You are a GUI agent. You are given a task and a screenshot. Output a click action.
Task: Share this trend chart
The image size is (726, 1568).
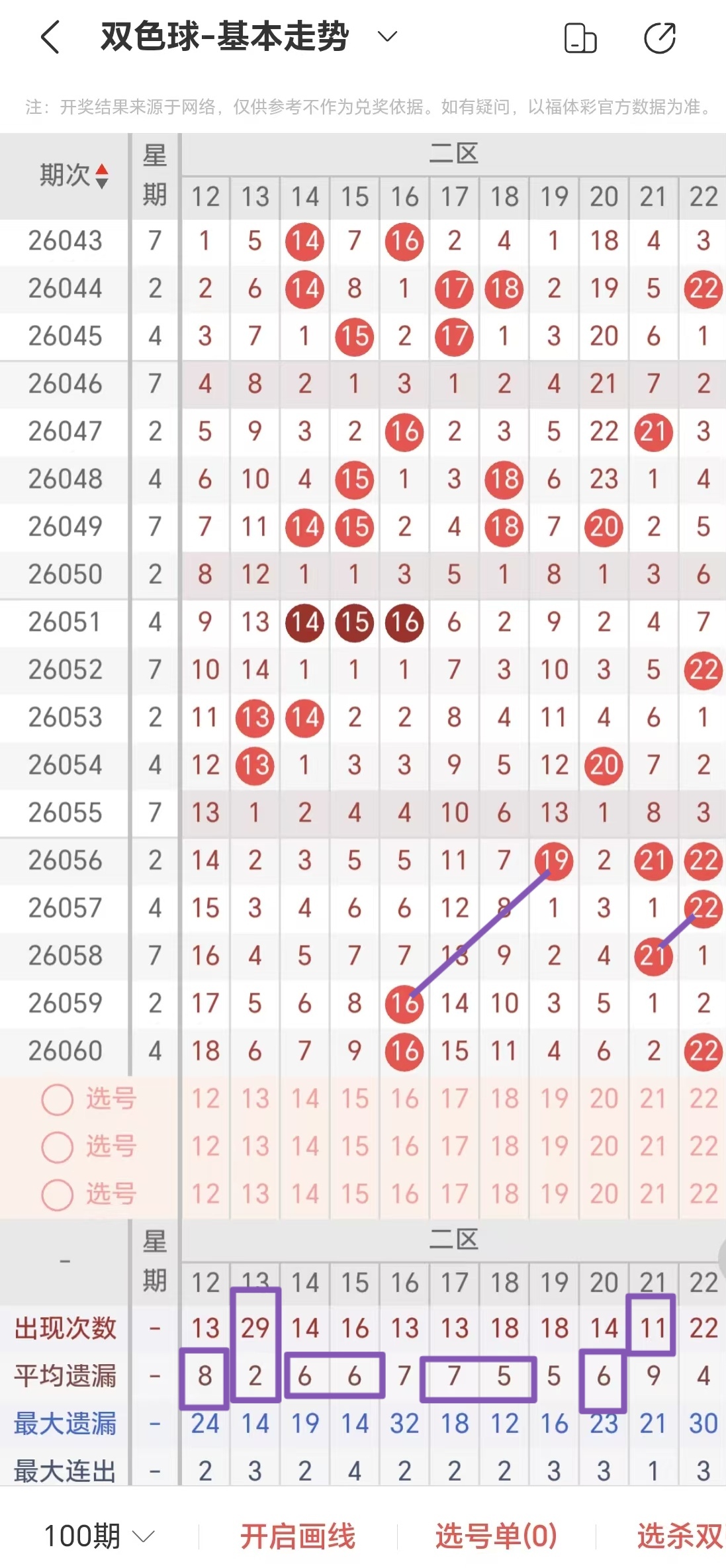660,38
